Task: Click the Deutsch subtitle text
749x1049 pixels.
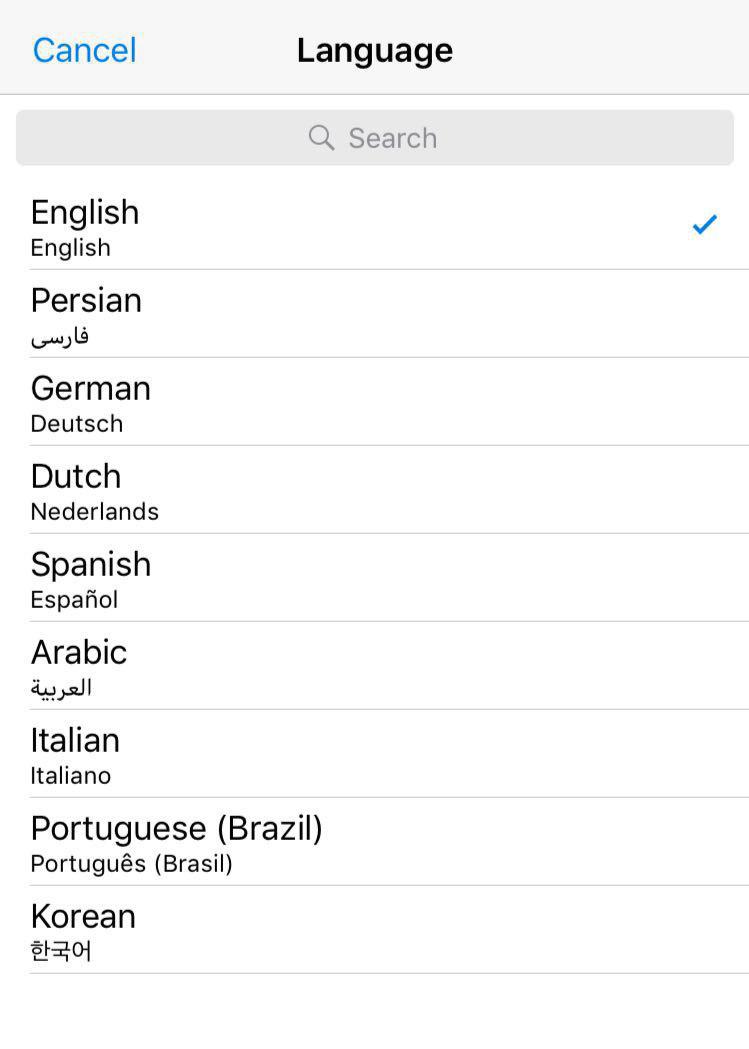Action: [76, 424]
